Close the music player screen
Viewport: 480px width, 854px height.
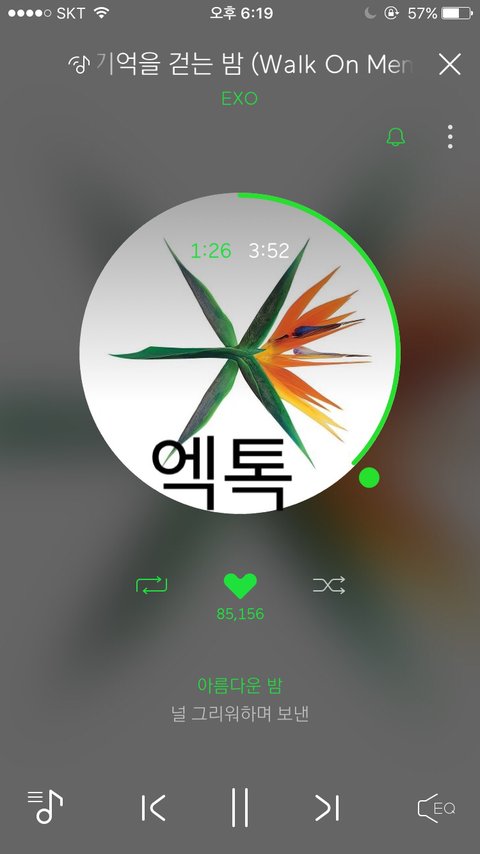pyautogui.click(x=449, y=64)
